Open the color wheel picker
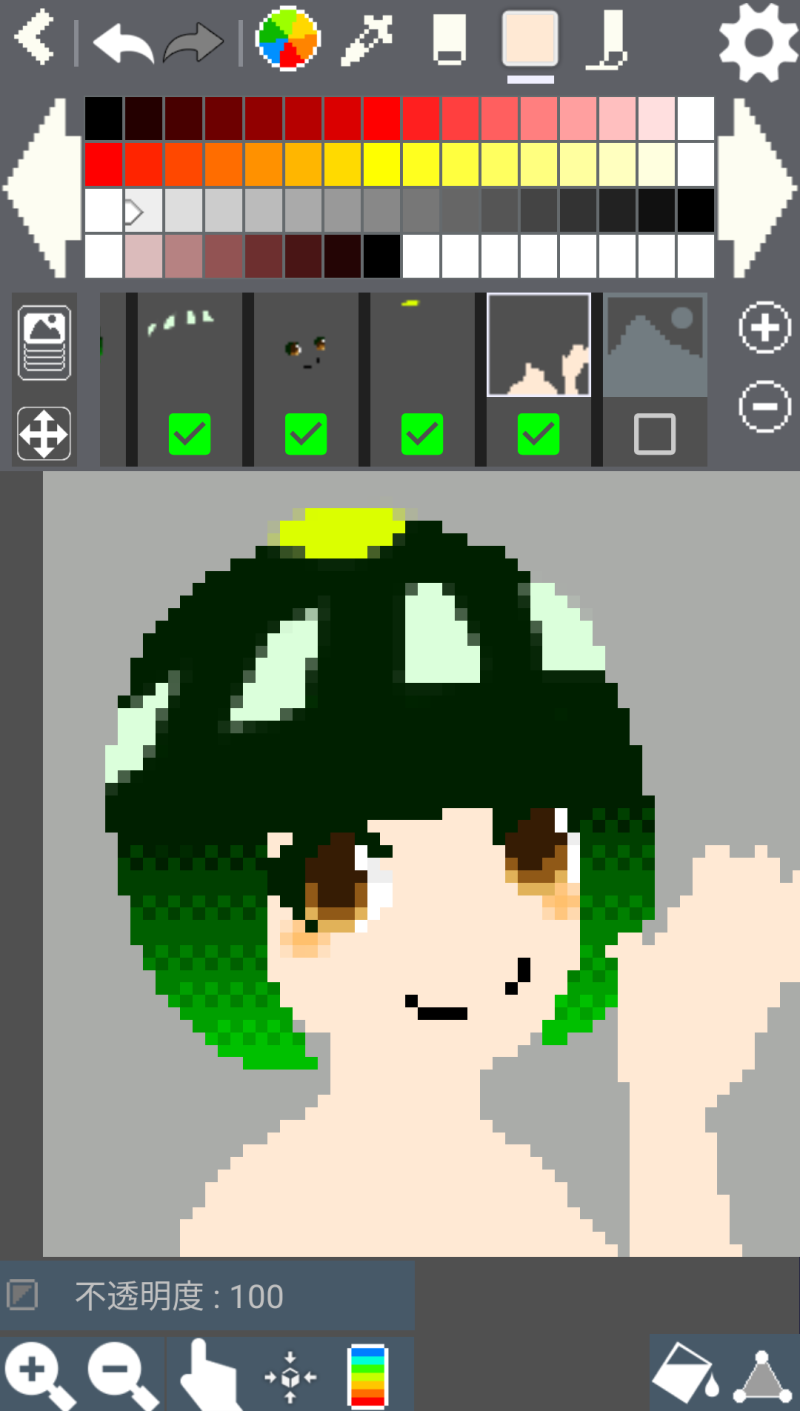Image resolution: width=800 pixels, height=1411 pixels. click(288, 40)
